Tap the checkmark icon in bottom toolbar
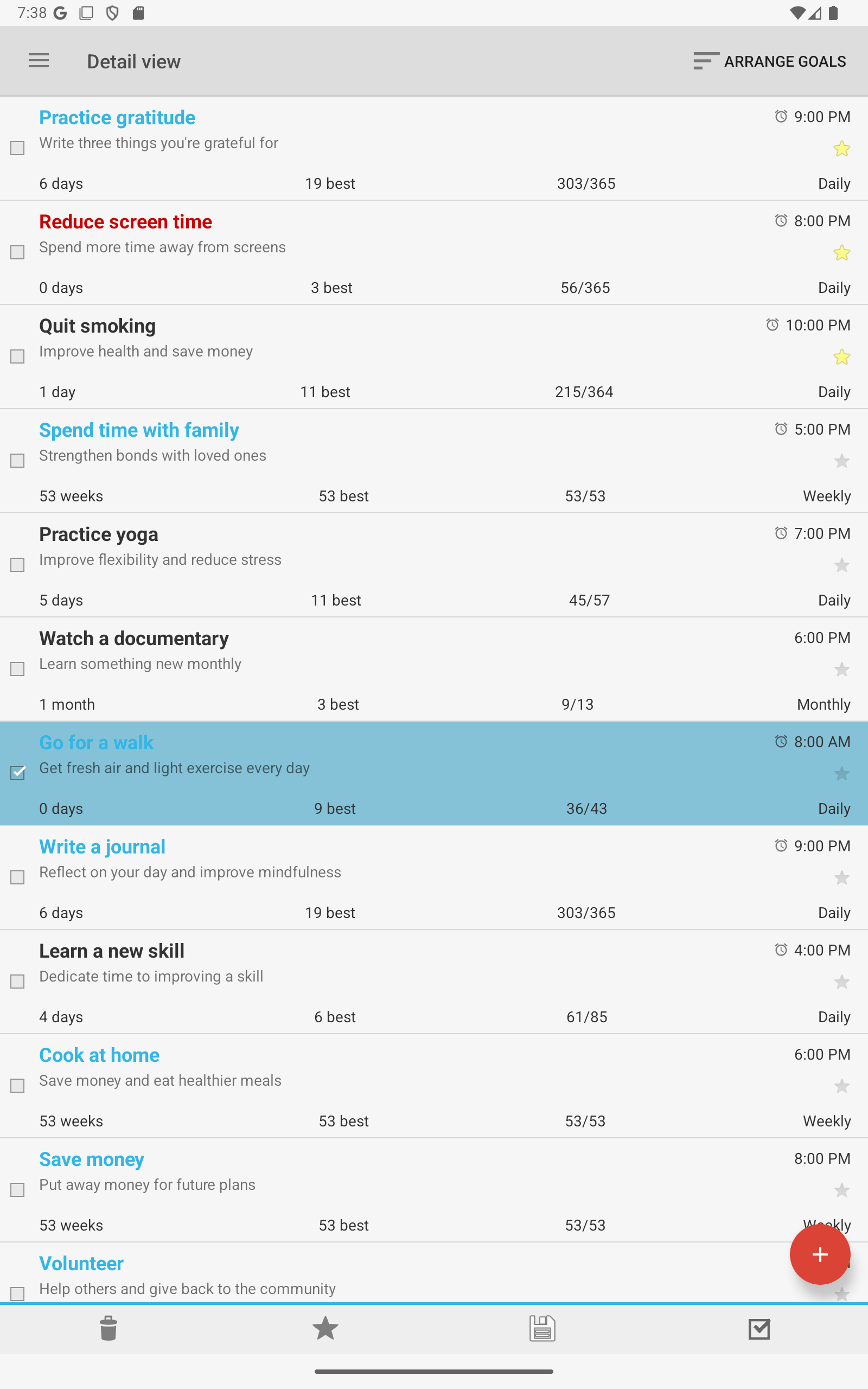Viewport: 868px width, 1389px height. (x=759, y=1329)
